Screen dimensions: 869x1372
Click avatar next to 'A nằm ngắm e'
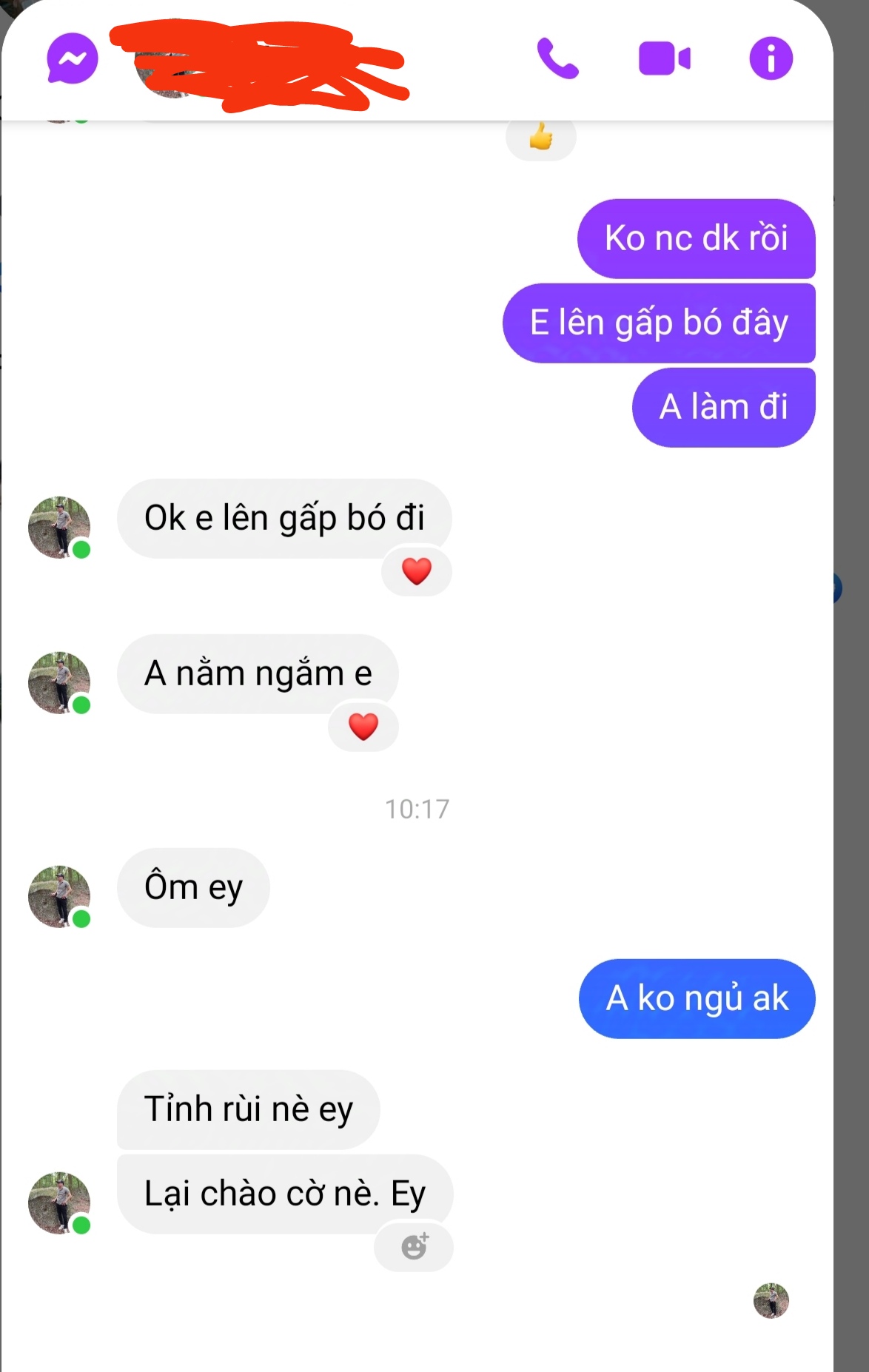click(58, 682)
